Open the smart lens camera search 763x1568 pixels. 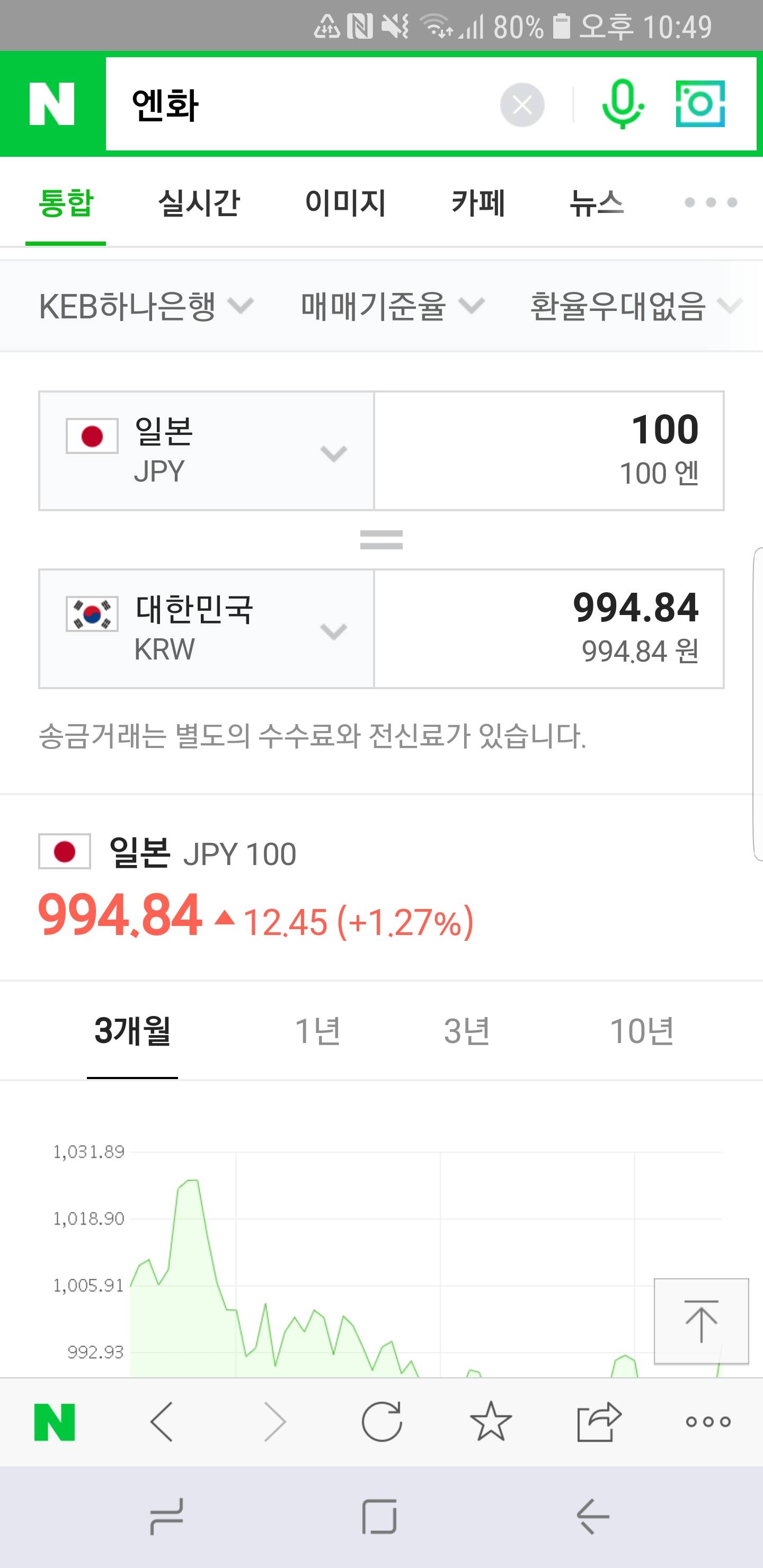[x=700, y=104]
